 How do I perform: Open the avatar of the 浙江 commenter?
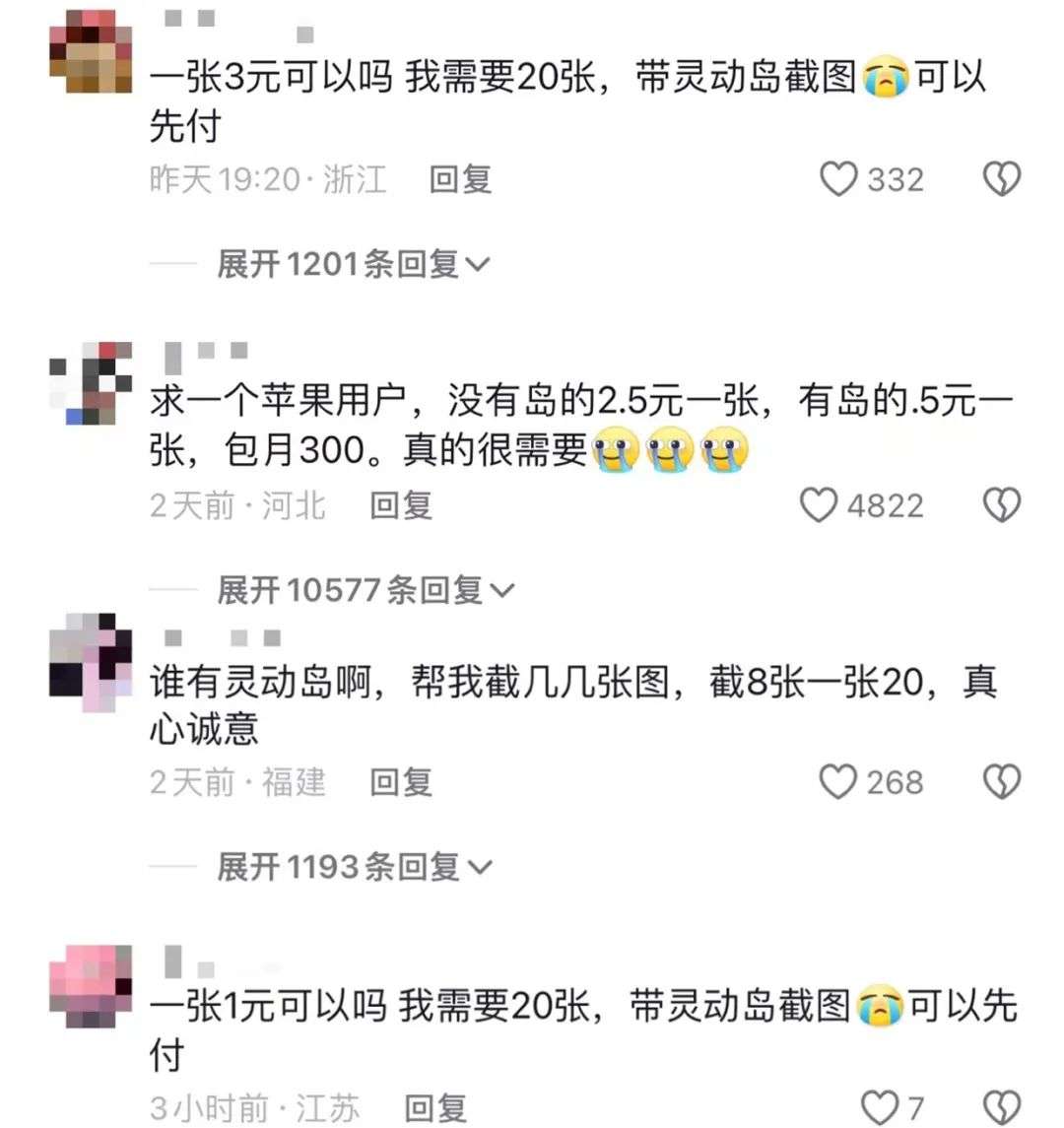[91, 49]
